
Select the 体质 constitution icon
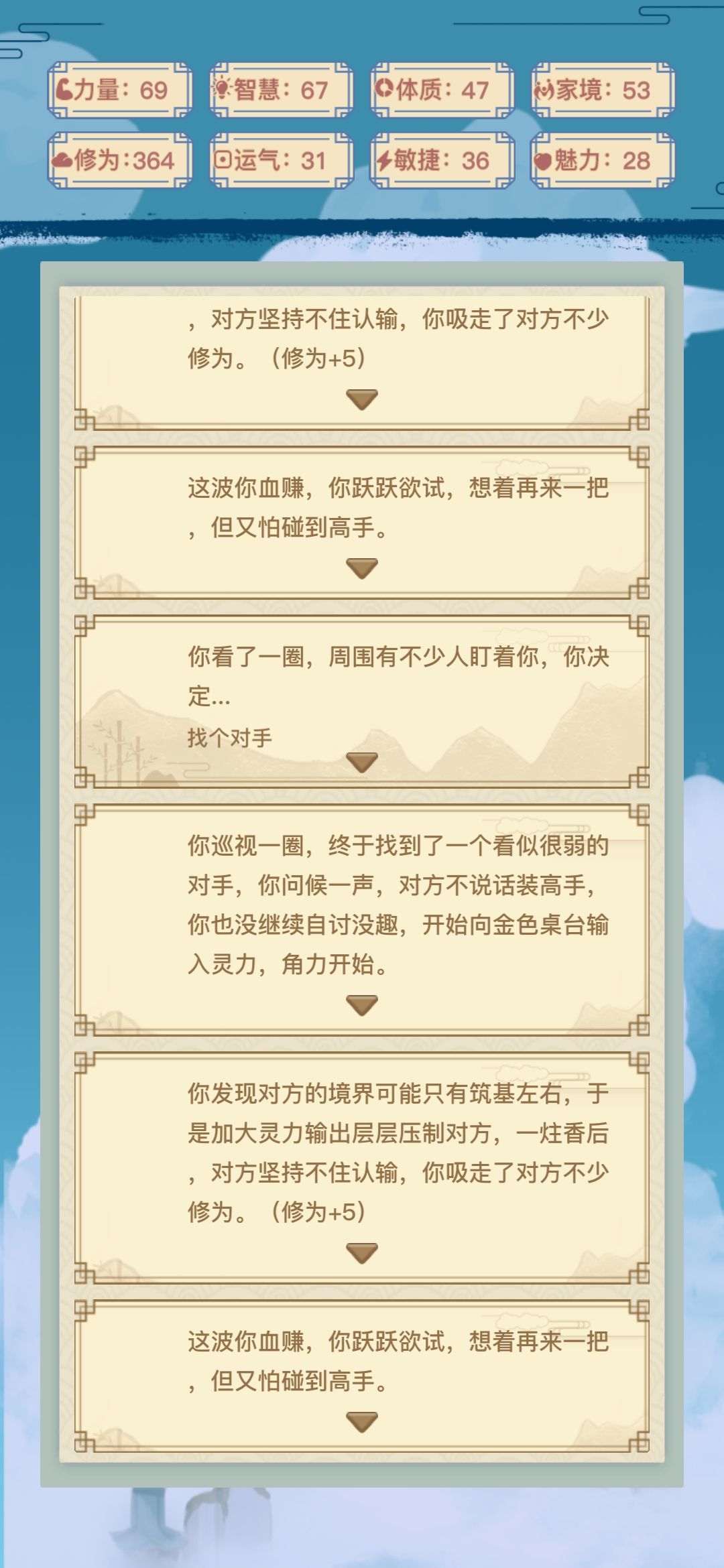coord(383,88)
